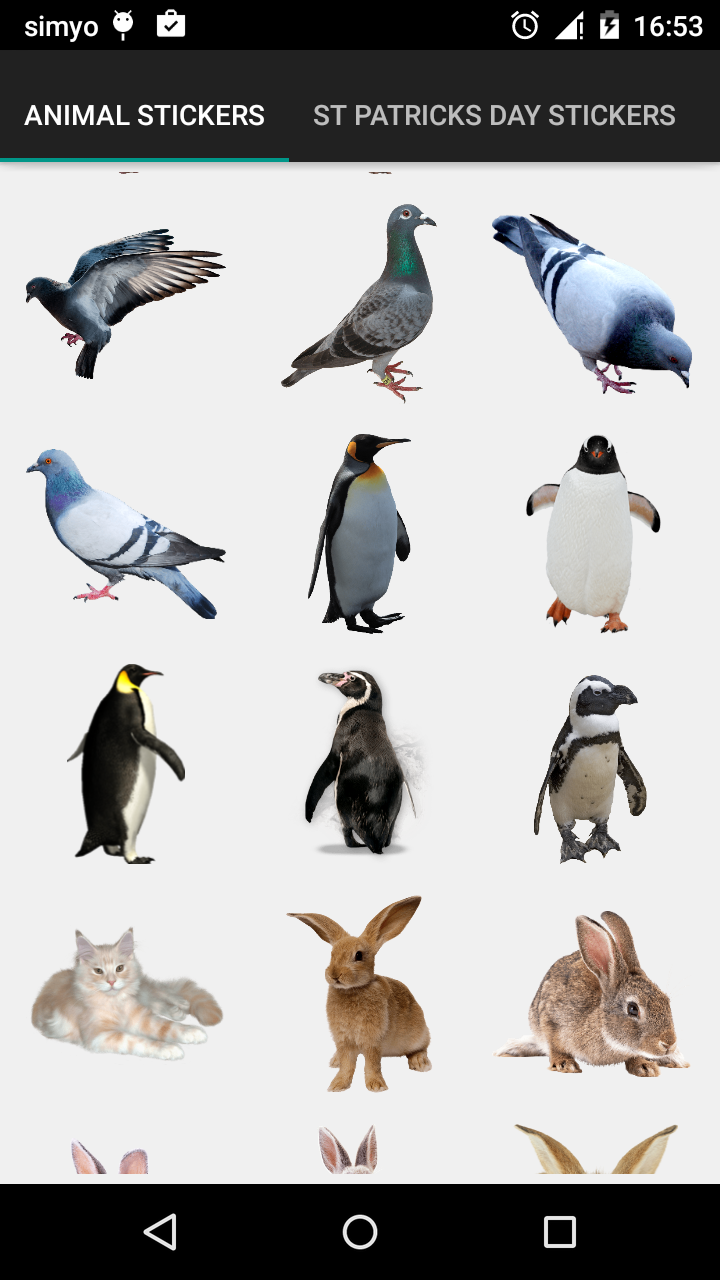The height and width of the screenshot is (1280, 720).
Task: Switch to the ST PATRICKS DAY STICKERS tab
Action: pyautogui.click(x=494, y=115)
